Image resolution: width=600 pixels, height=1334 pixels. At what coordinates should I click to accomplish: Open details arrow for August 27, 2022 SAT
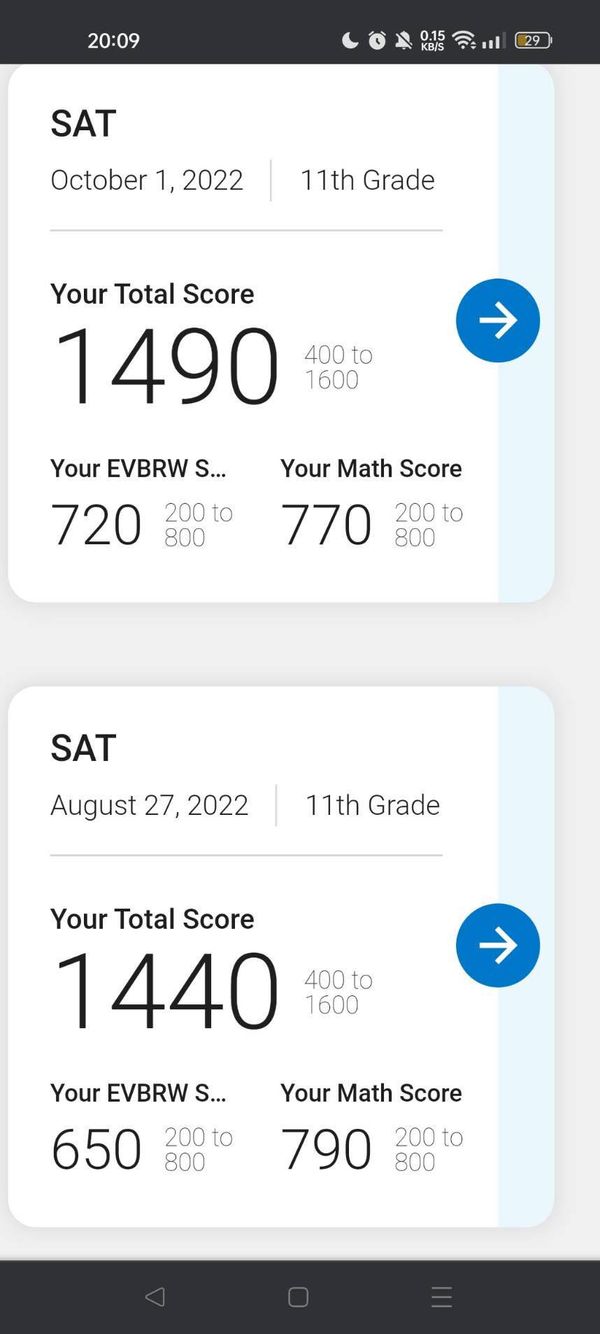(x=497, y=945)
